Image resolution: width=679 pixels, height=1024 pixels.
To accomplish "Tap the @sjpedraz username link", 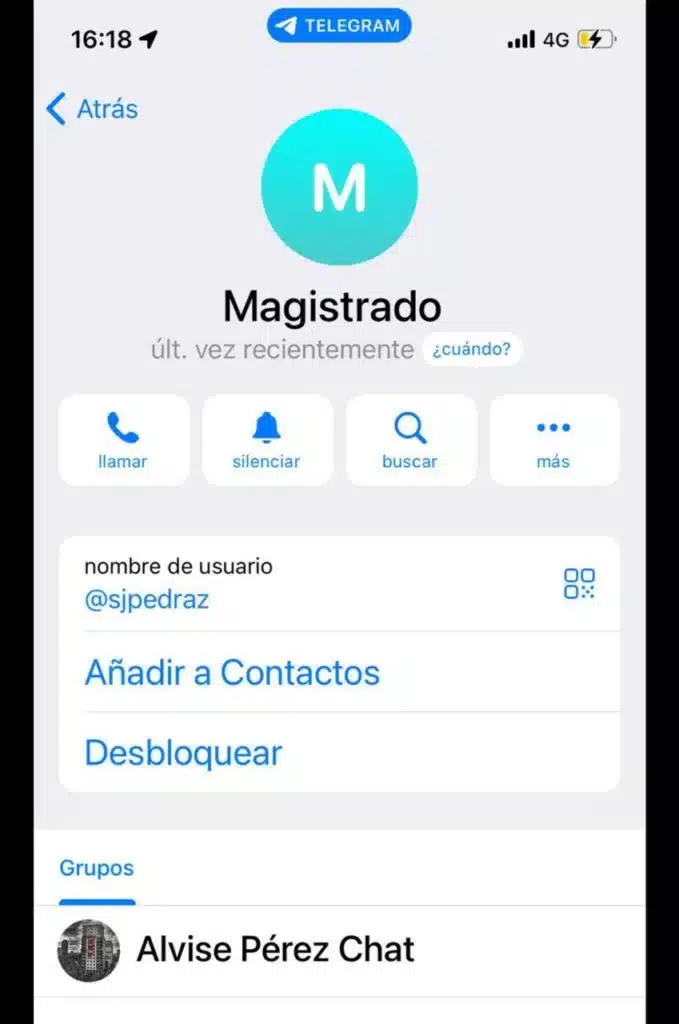I will click(146, 600).
